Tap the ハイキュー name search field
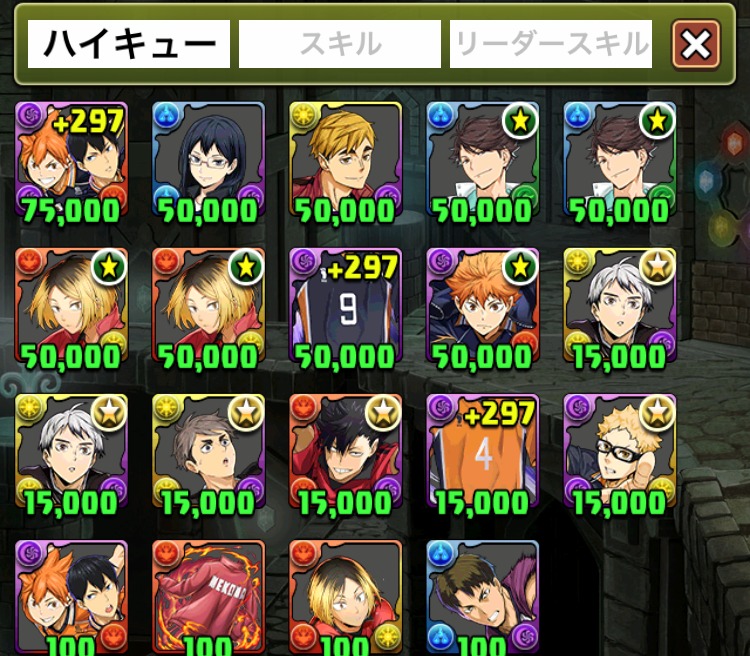The height and width of the screenshot is (656, 750). [128, 44]
